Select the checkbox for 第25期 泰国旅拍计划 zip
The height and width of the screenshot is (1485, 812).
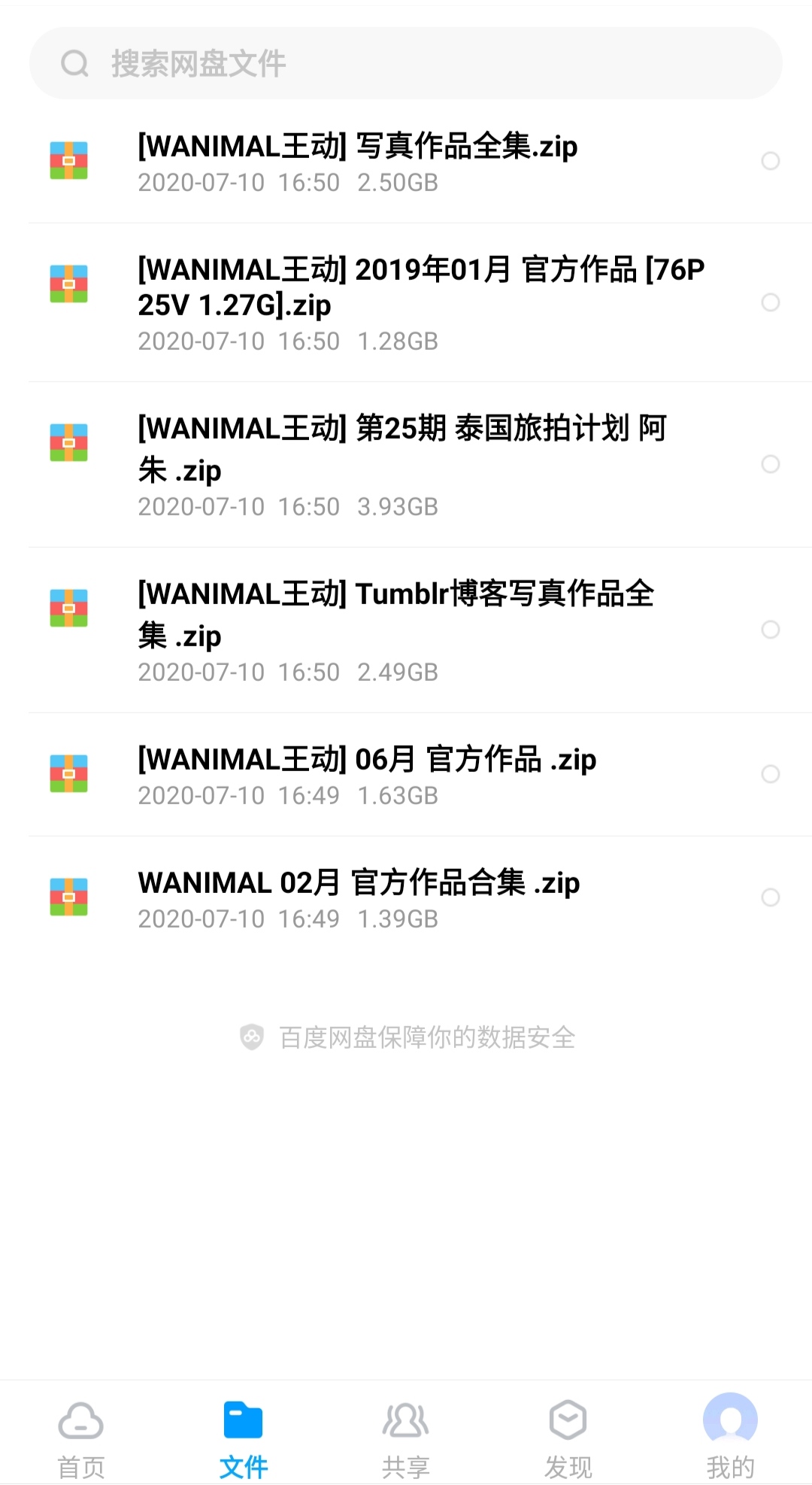click(x=771, y=464)
